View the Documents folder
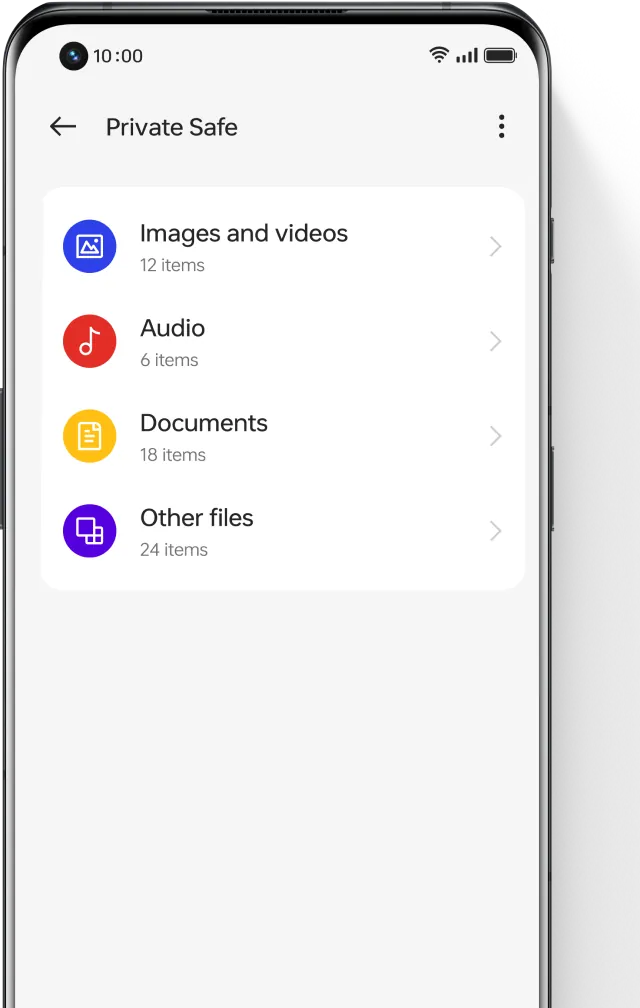The height and width of the screenshot is (1008, 640). [283, 436]
